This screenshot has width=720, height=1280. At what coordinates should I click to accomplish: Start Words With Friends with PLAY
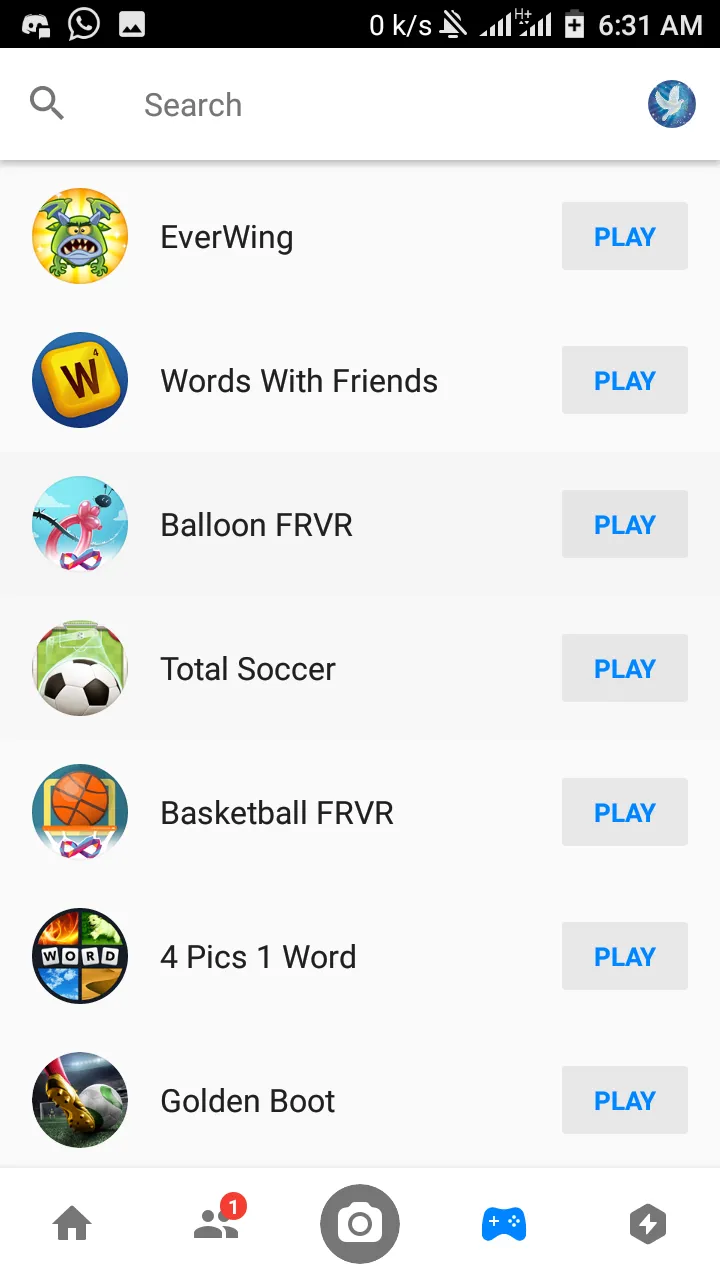[x=624, y=380]
